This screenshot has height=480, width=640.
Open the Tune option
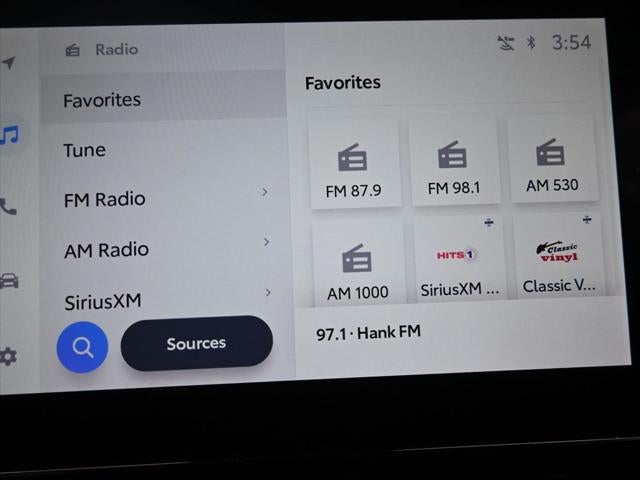tap(160, 150)
